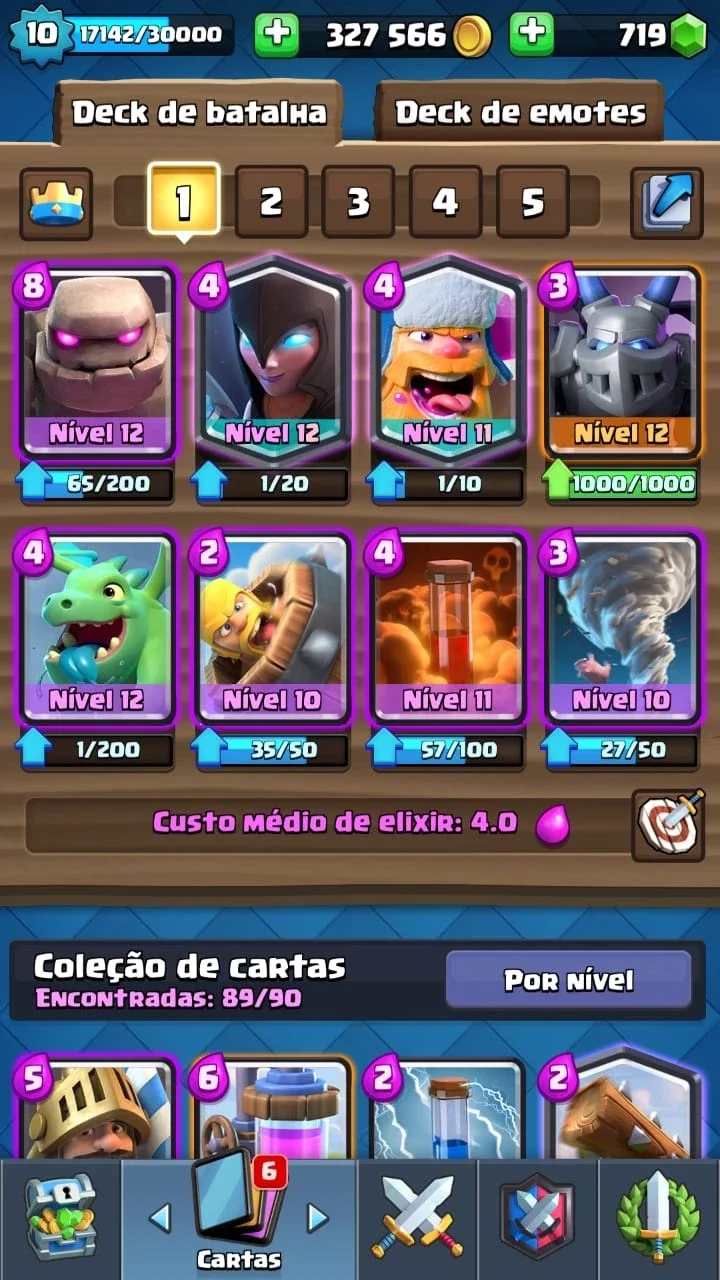Switch to the Deck de emotes tab
The height and width of the screenshot is (1280, 720).
520,112
